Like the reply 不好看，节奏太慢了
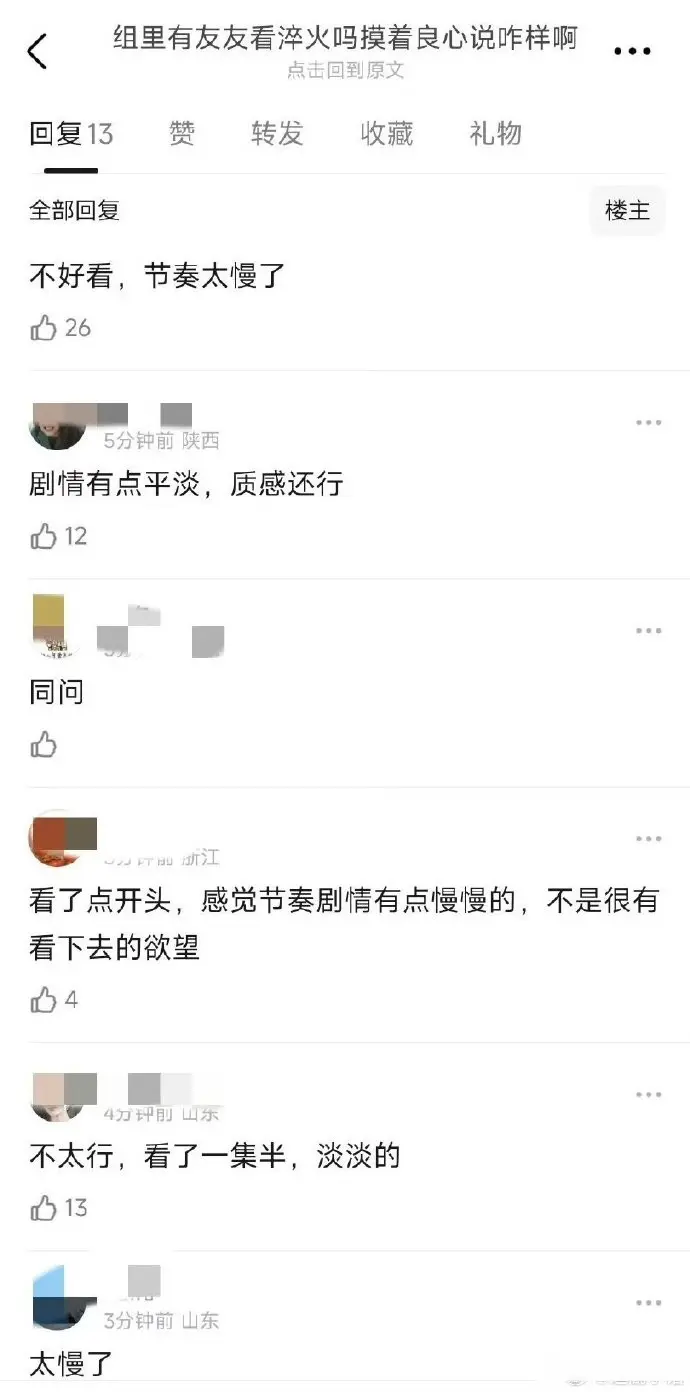Viewport: 690px width, 1392px height. (x=44, y=328)
